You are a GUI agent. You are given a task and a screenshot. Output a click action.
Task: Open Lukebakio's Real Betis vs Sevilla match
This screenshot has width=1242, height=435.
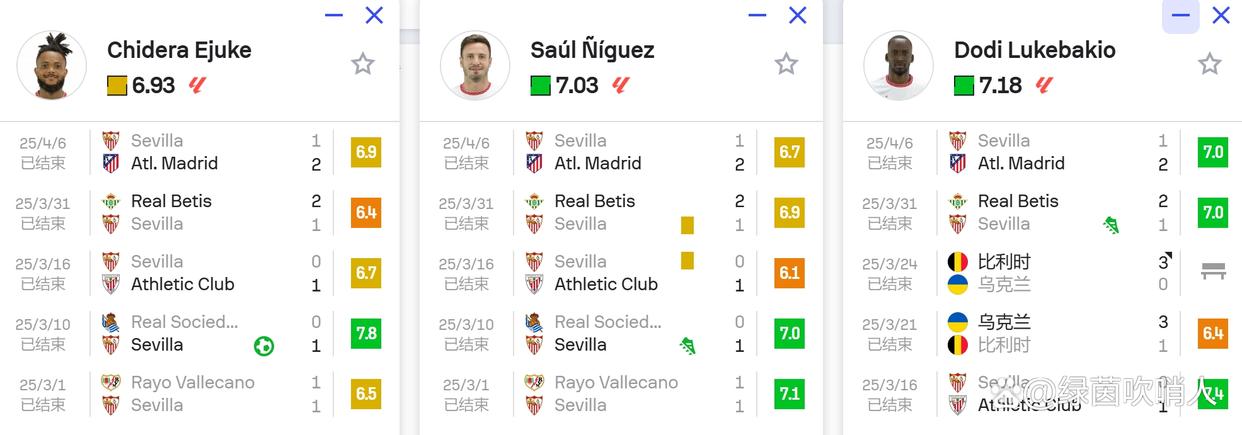[x=1040, y=212]
